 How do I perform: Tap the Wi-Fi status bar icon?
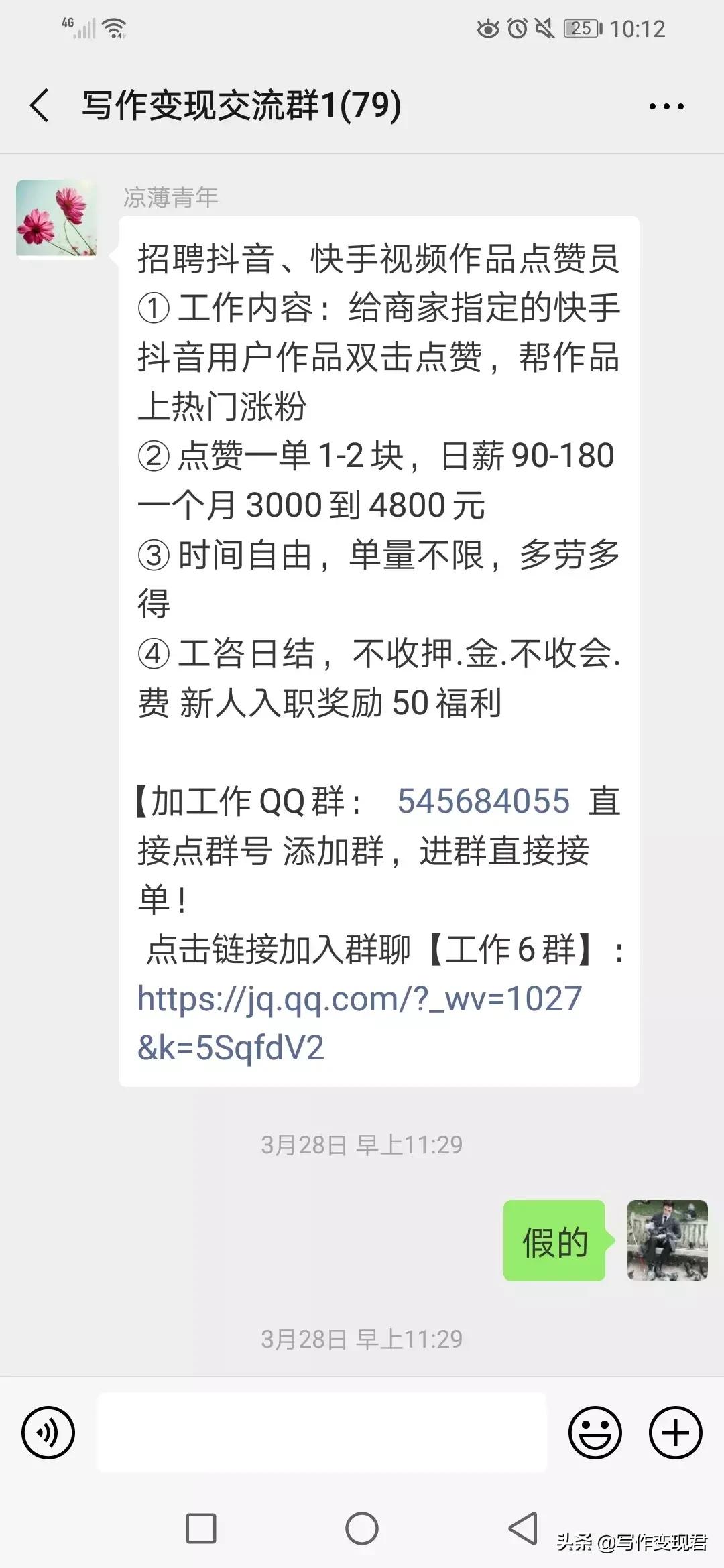click(114, 27)
